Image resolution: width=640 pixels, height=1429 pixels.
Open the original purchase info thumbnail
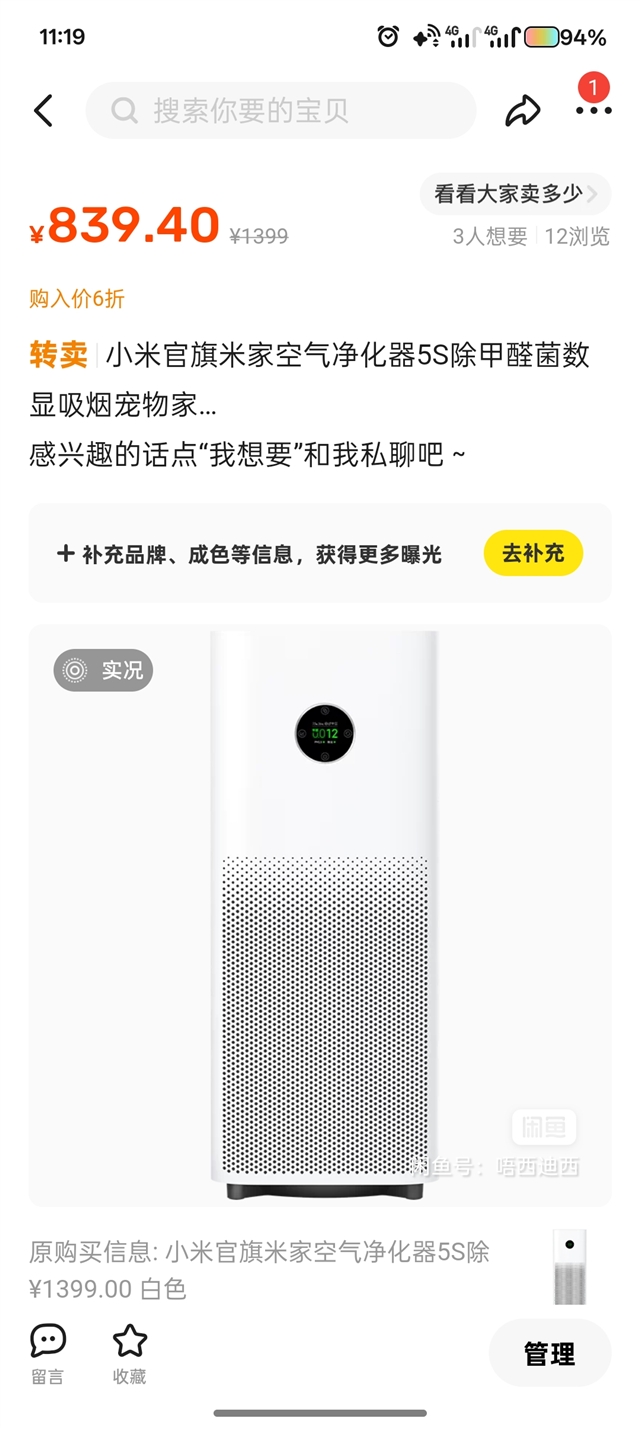click(570, 1266)
